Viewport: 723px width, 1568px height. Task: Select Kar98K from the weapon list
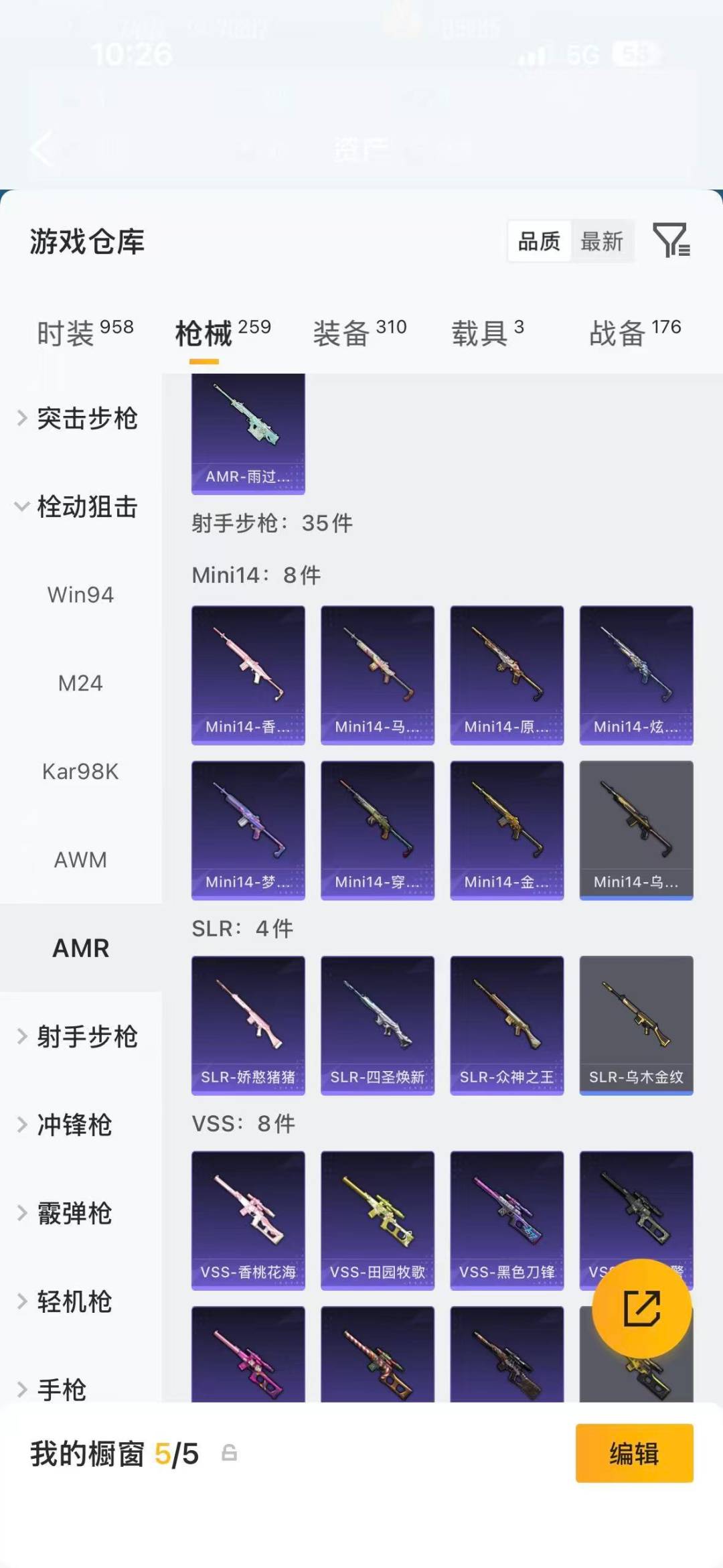(x=80, y=772)
